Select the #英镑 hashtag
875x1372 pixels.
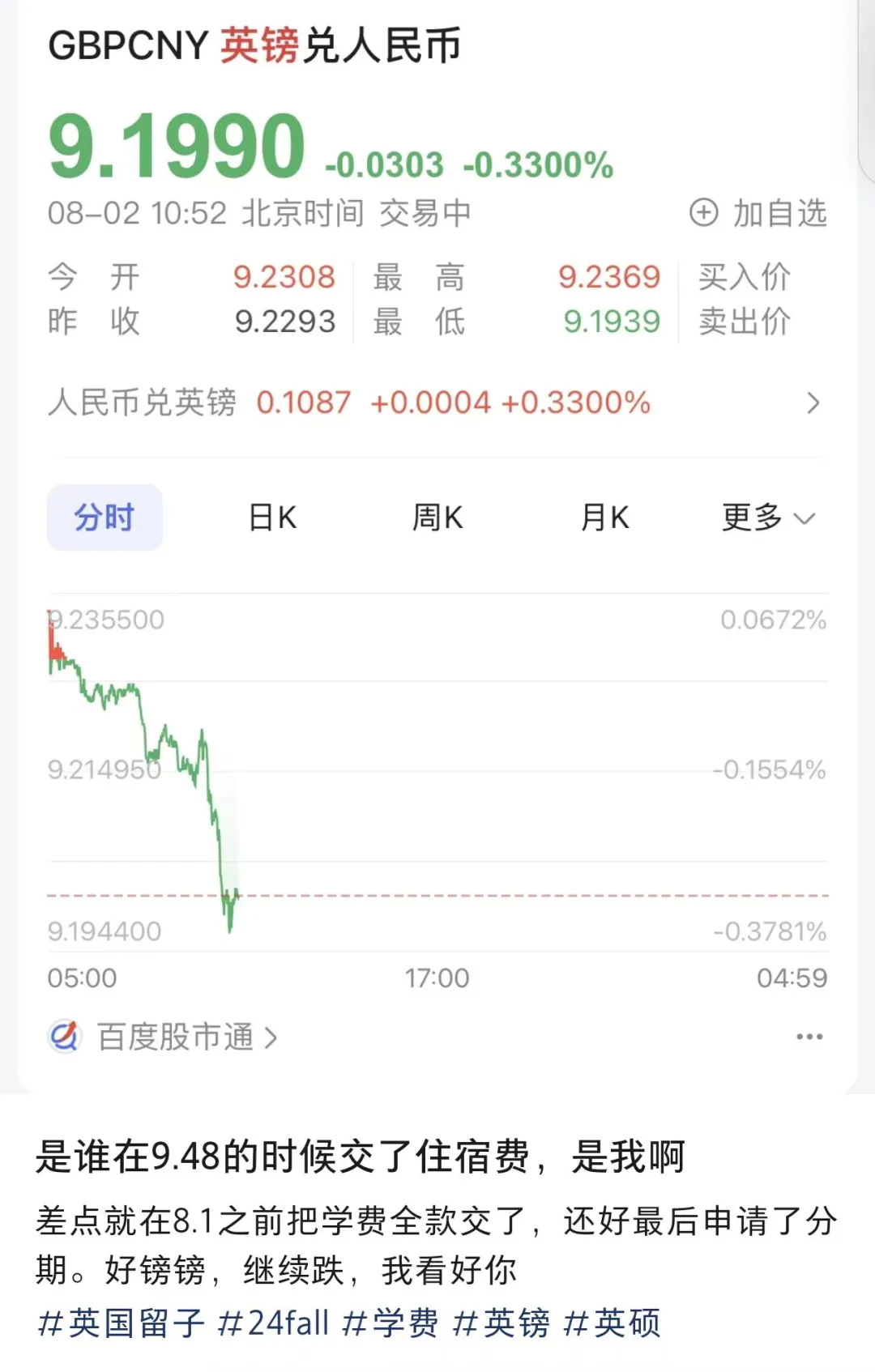[x=502, y=1323]
